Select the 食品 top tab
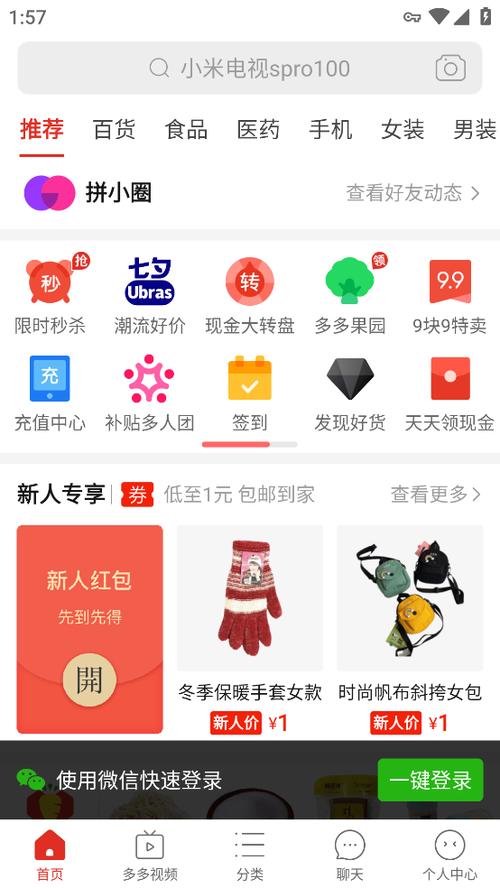The width and height of the screenshot is (500, 888). (x=186, y=130)
